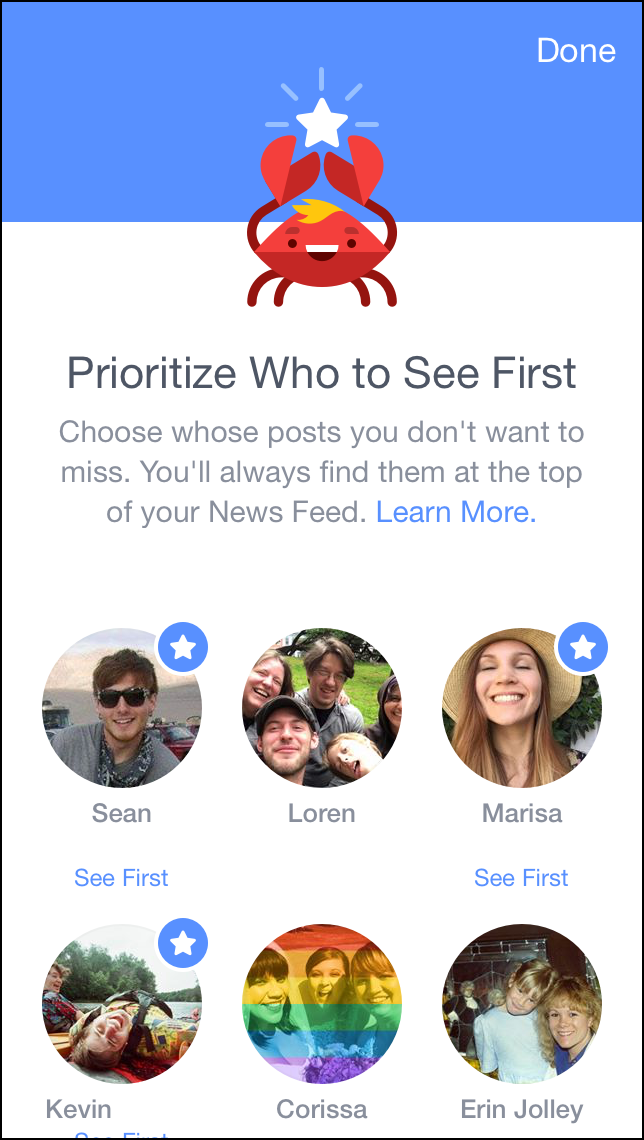Image resolution: width=644 pixels, height=1140 pixels.
Task: Select Erin Jolley to see first
Action: click(x=522, y=1003)
